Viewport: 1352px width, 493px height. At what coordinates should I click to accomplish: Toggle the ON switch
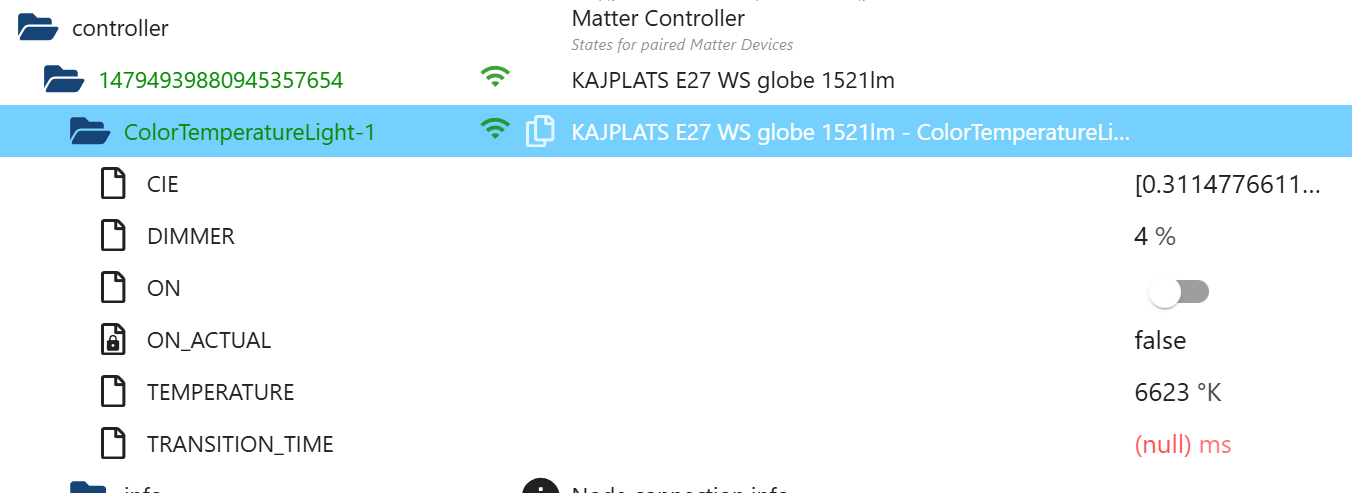(1179, 292)
